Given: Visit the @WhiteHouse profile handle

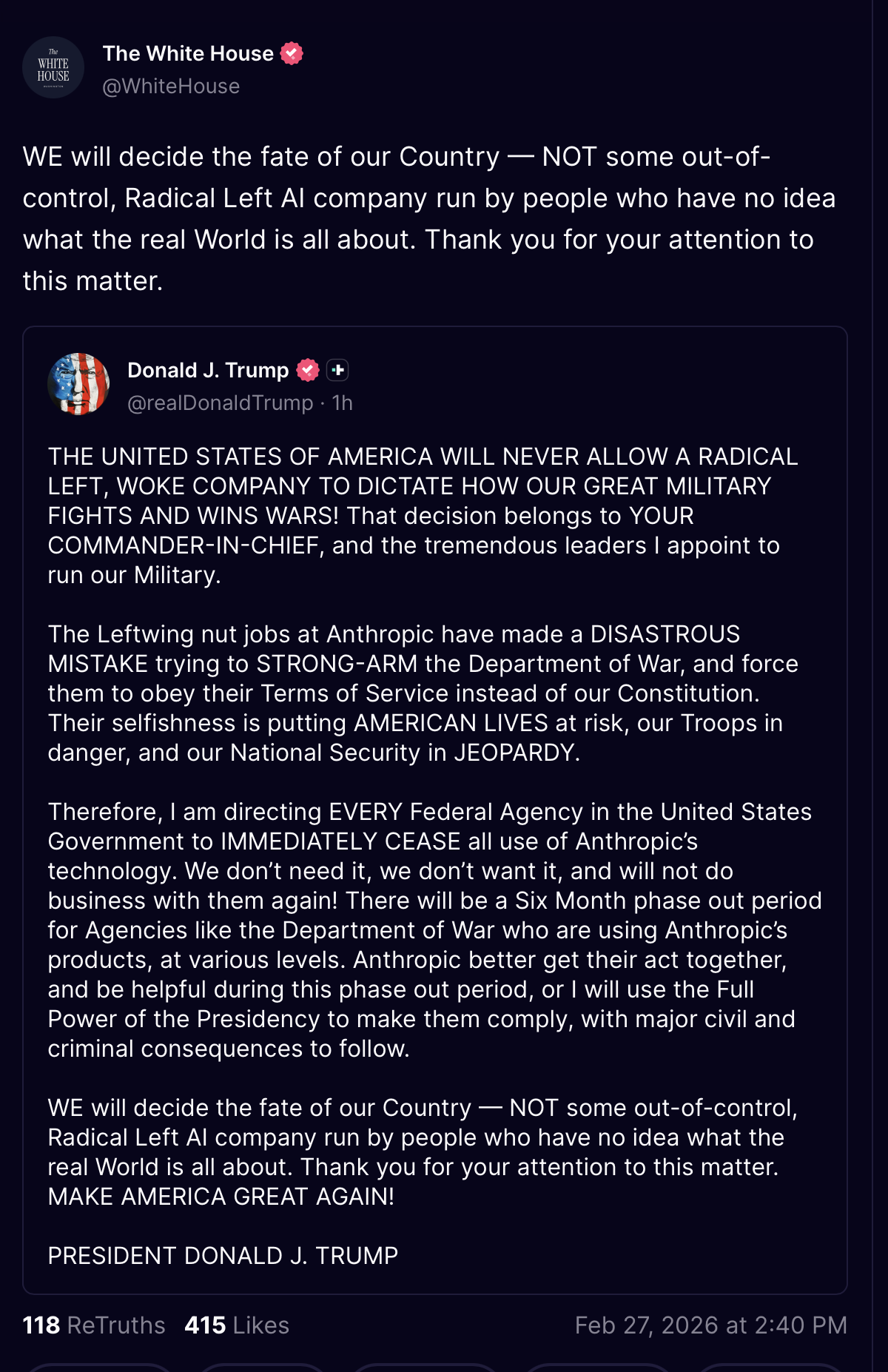Looking at the screenshot, I should pyautogui.click(x=171, y=87).
